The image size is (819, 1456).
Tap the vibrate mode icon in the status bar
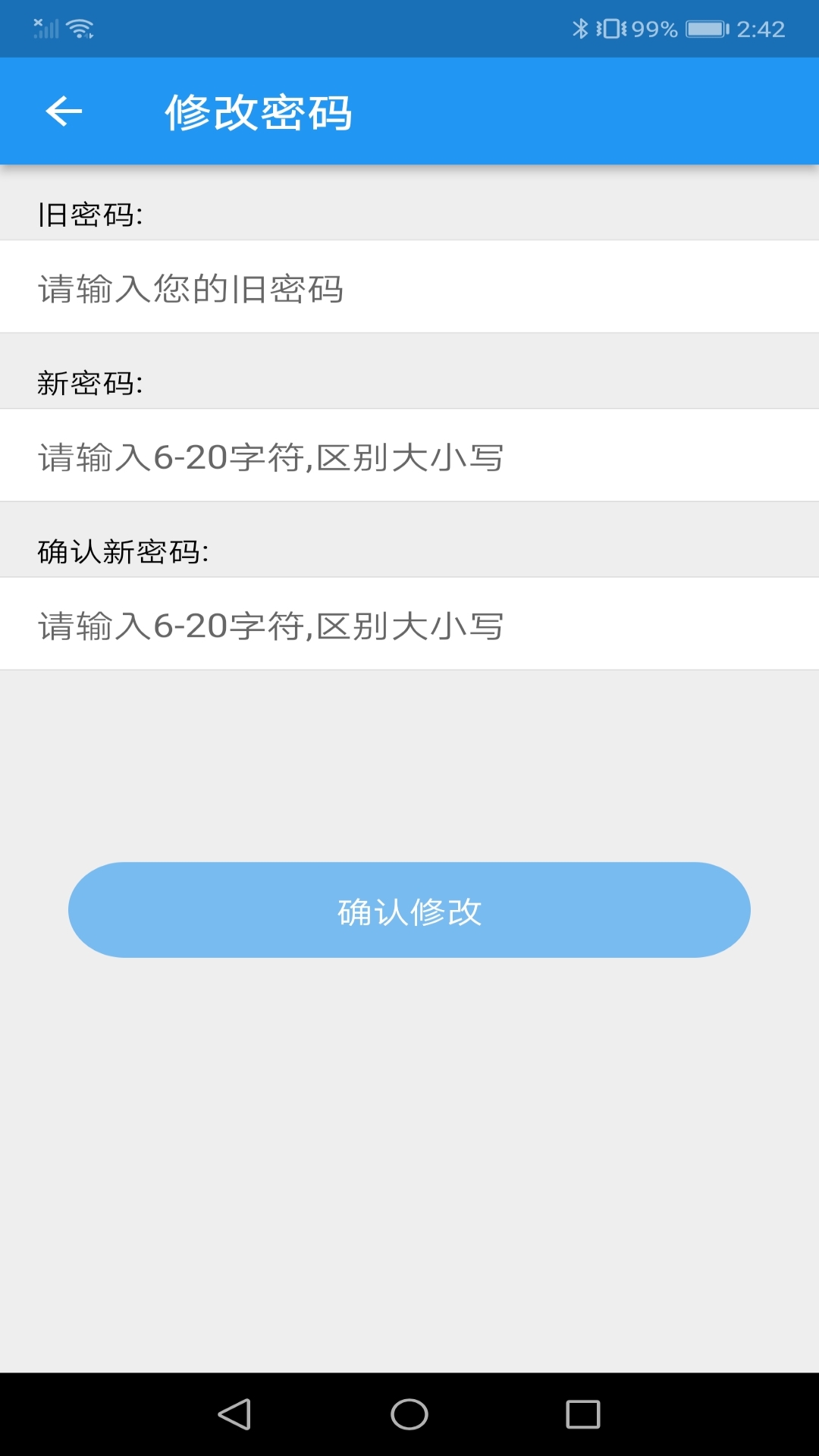point(610,28)
